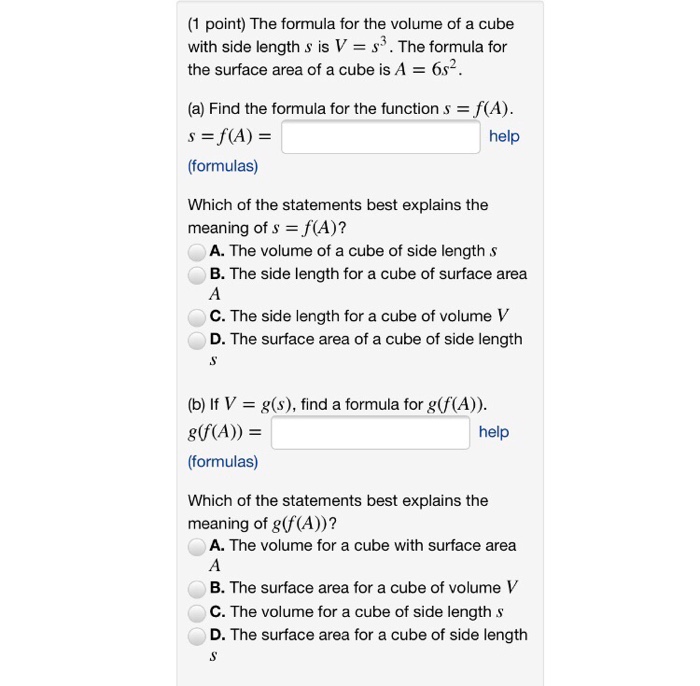This screenshot has height=686, width=700.
Task: Open the (formulas) link under s = f(A)
Action: (222, 166)
